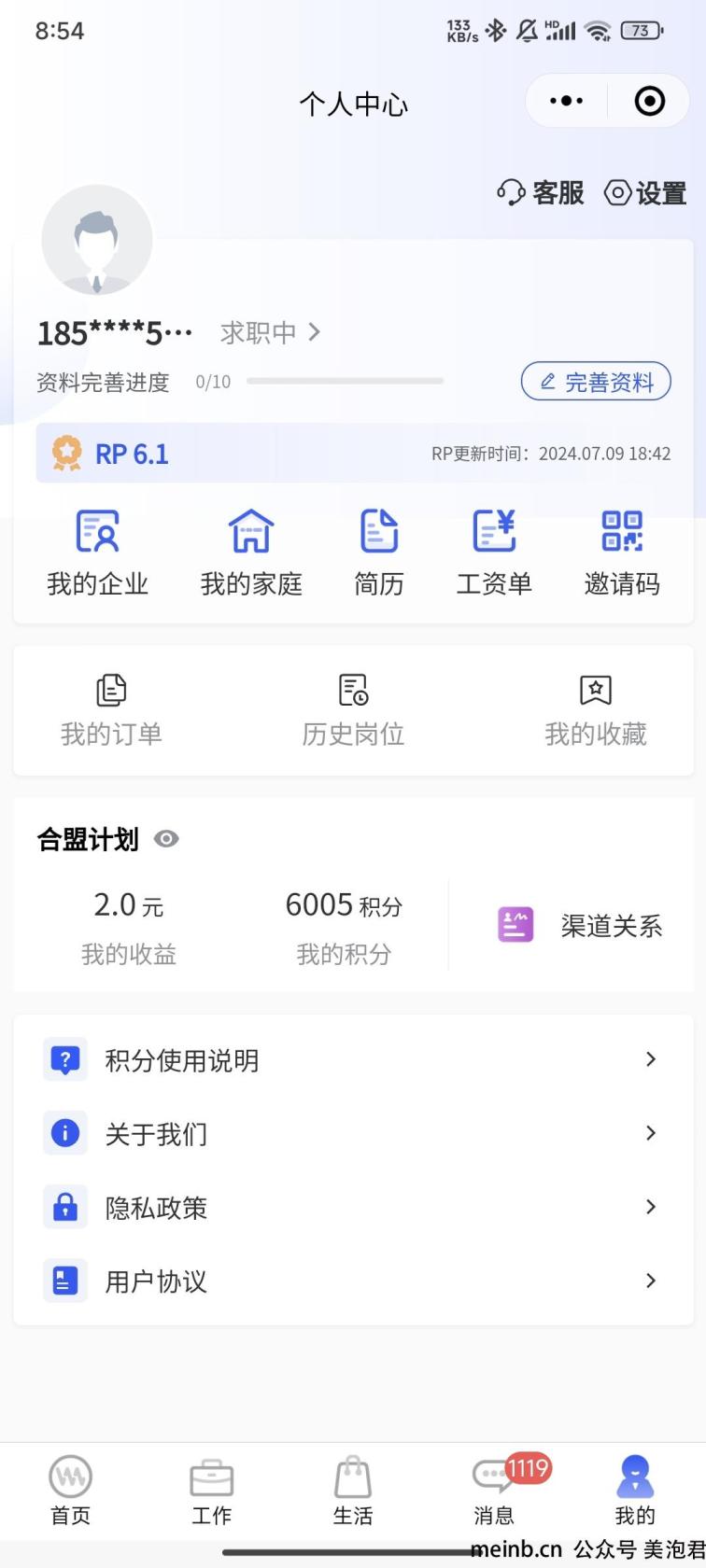The image size is (706, 1568).
Task: Tap the profile avatar picture
Action: pos(97,240)
